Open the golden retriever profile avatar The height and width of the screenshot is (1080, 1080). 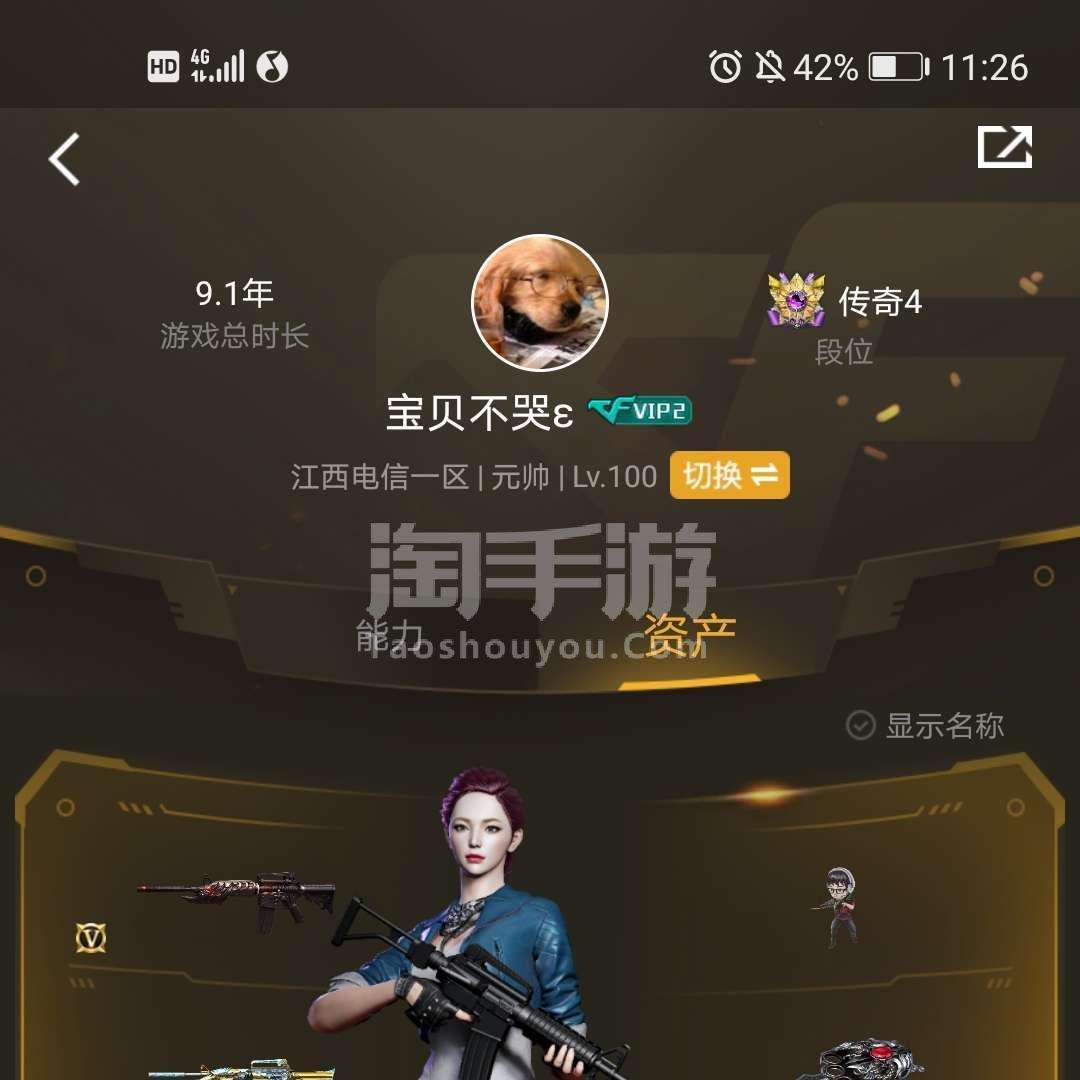point(540,303)
